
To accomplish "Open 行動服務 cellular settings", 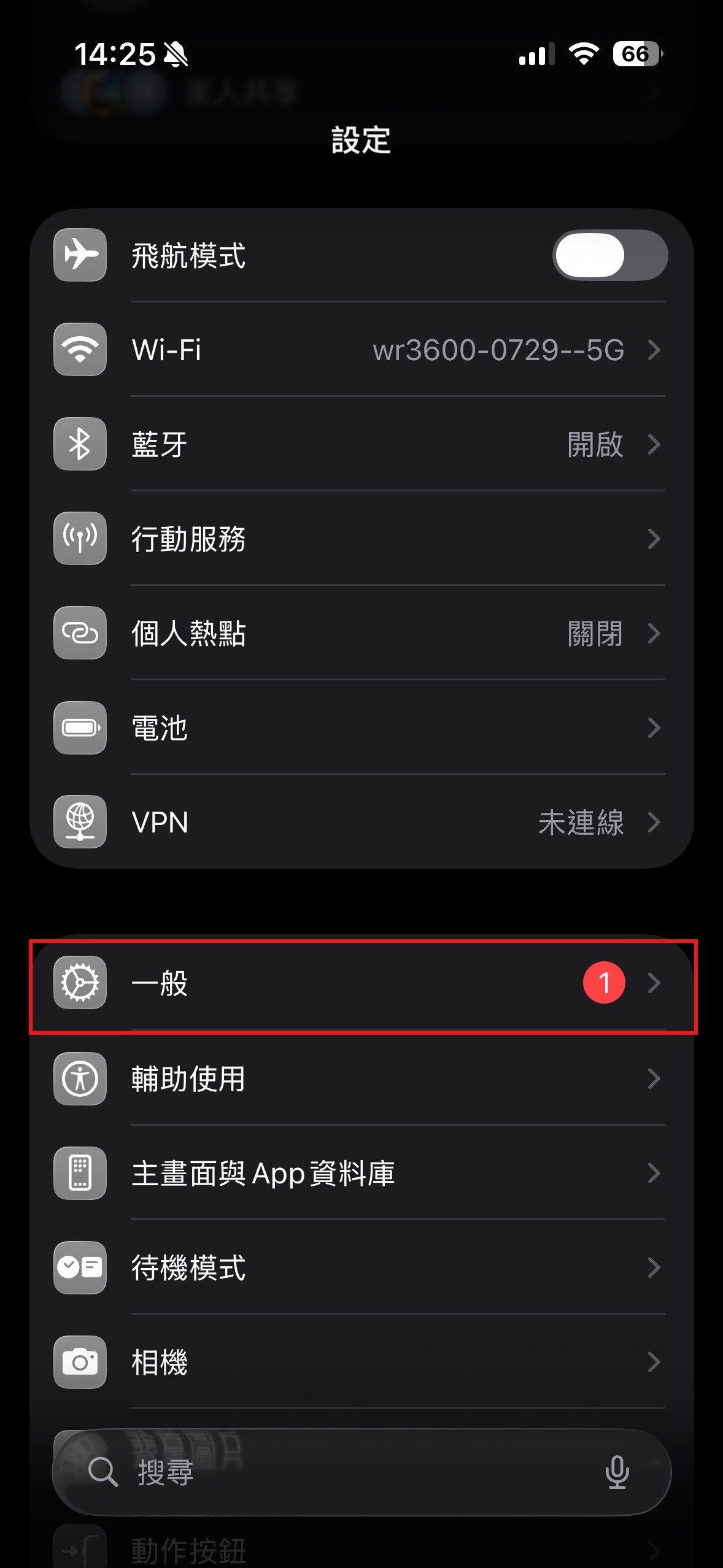I will coord(361,539).
